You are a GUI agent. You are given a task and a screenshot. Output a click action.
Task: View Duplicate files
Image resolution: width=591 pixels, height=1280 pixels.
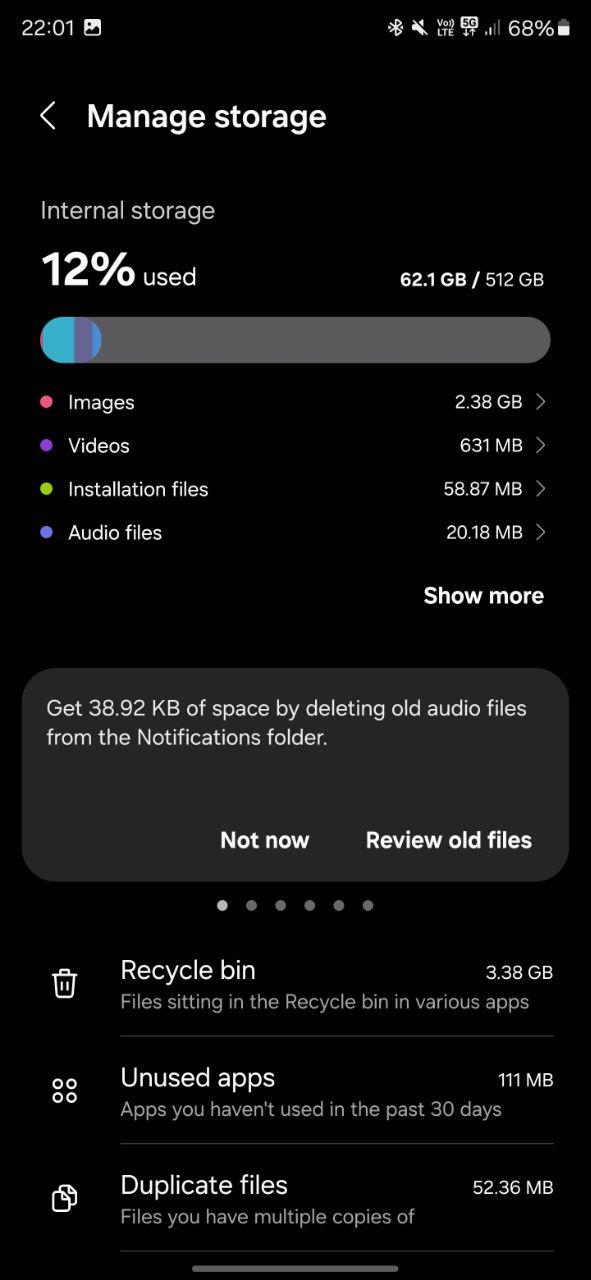click(x=295, y=1198)
